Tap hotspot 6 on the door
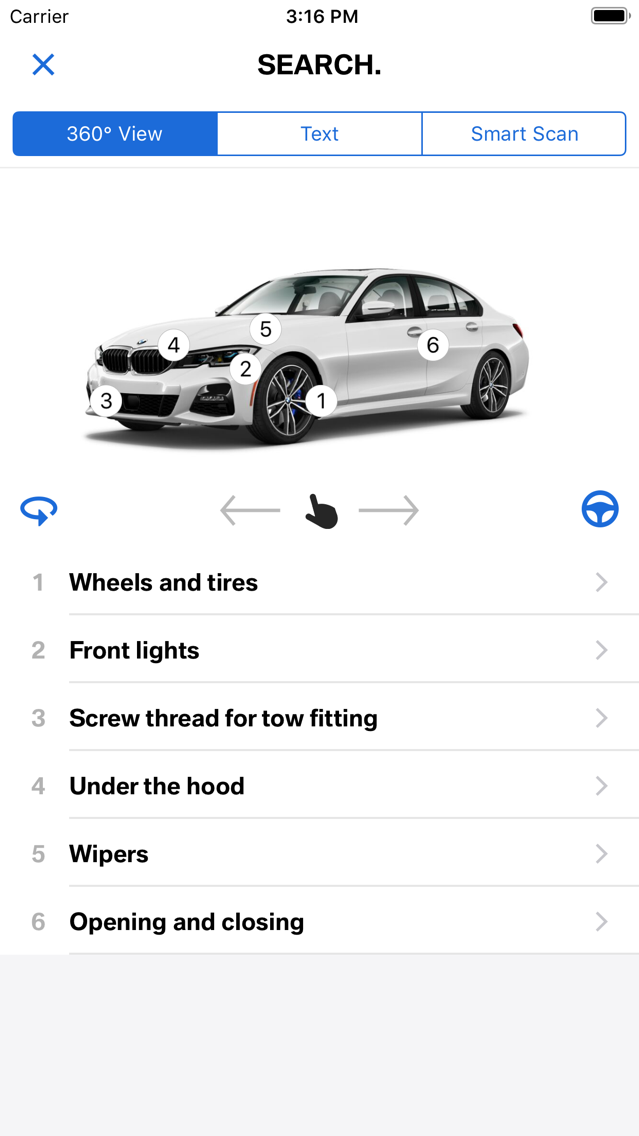This screenshot has width=639, height=1136. point(433,345)
